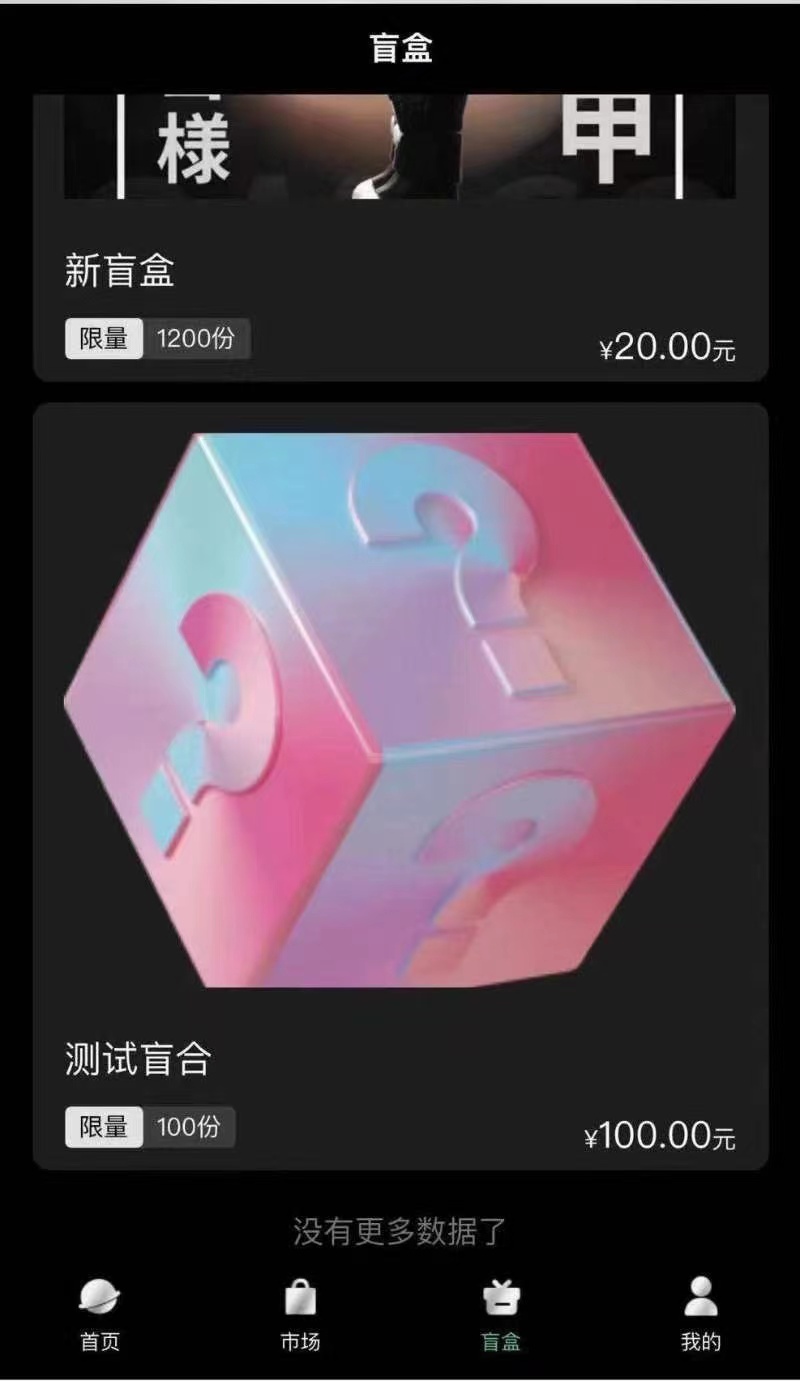This screenshot has width=800, height=1381.
Task: Open the 测试盲合 blind box card
Action: pos(400,785)
